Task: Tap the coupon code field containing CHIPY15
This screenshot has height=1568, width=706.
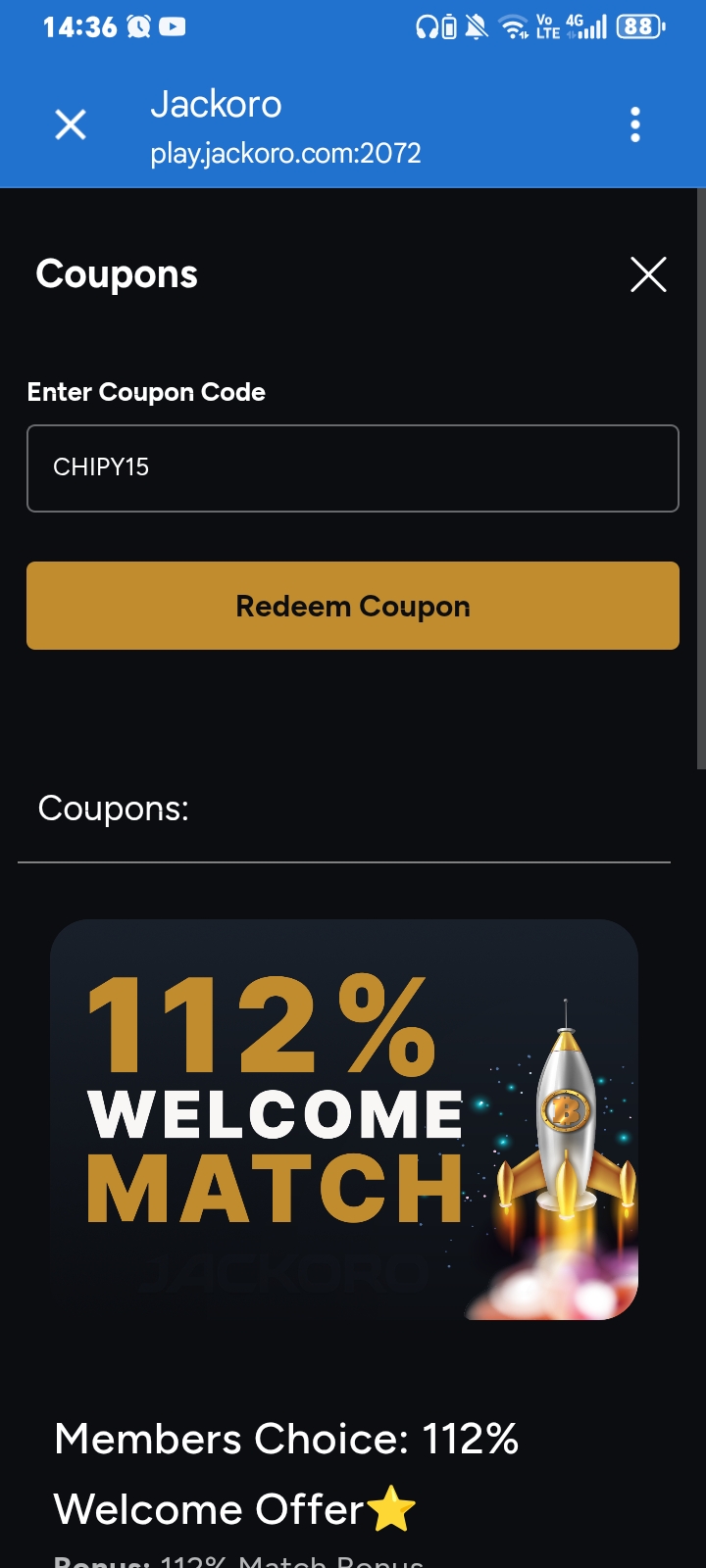Action: tap(353, 468)
